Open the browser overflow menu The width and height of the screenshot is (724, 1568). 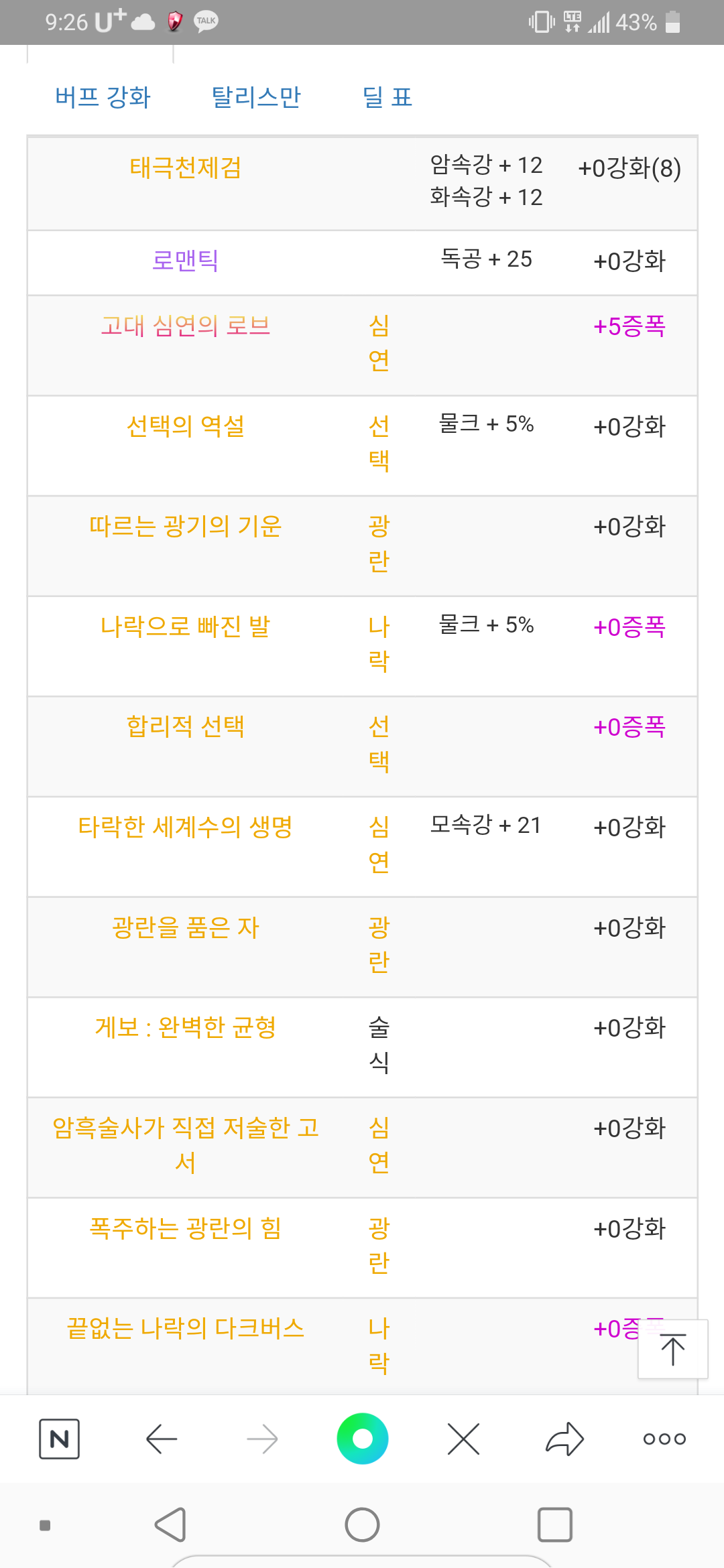tap(664, 1439)
